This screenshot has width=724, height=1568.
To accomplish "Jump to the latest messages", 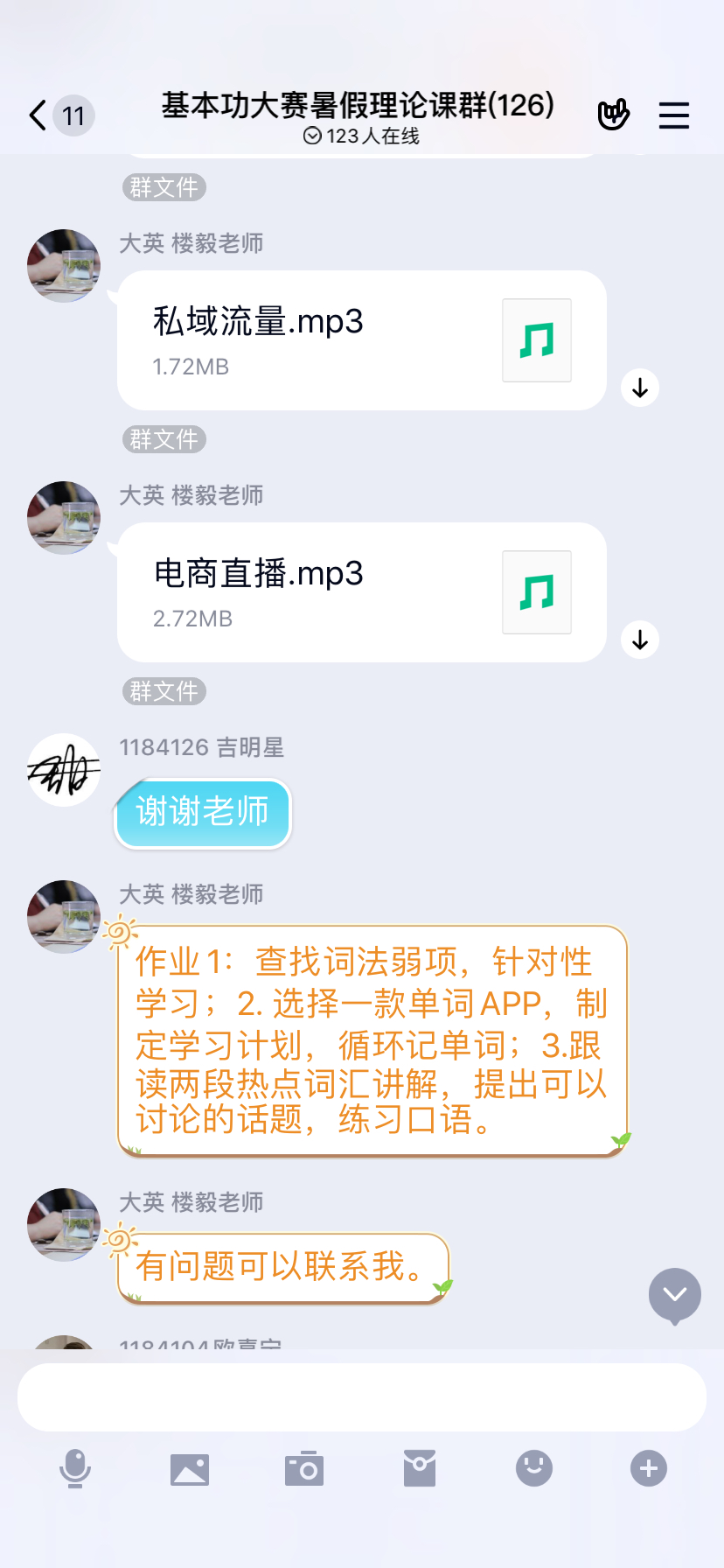I will [x=674, y=1295].
